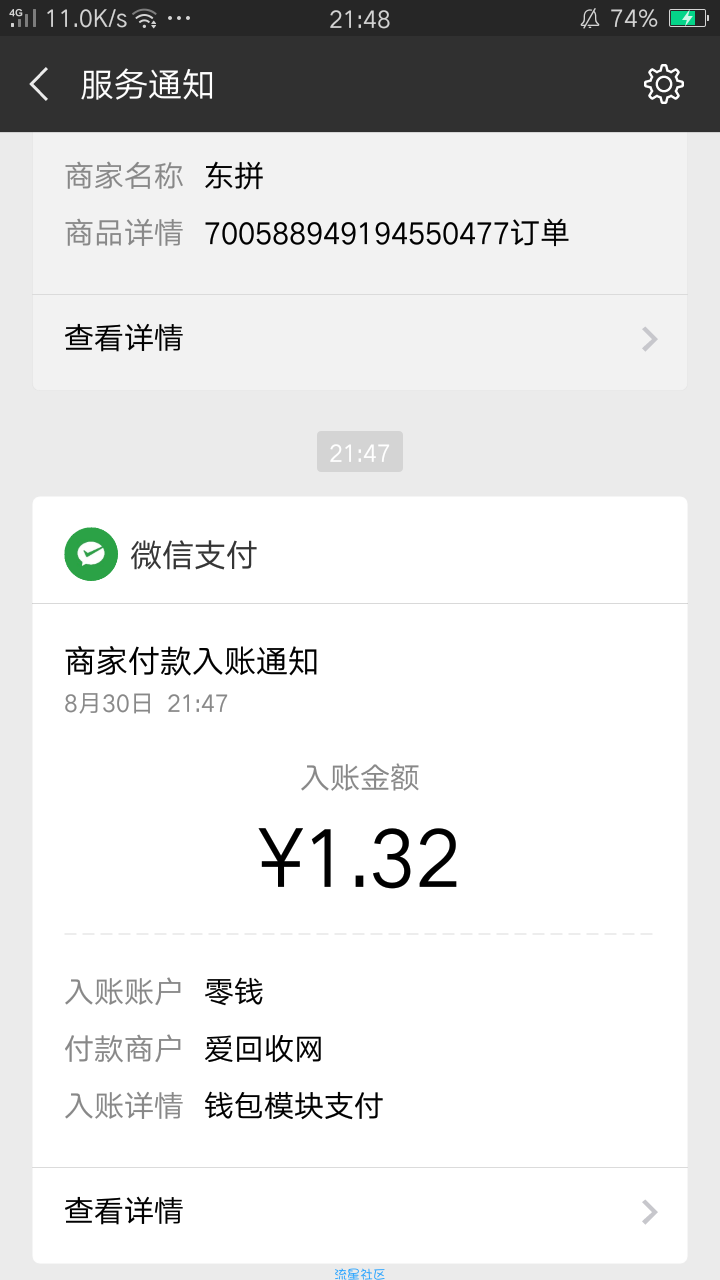This screenshot has width=720, height=1280.
Task: Go back using the top-left arrow
Action: 39,85
